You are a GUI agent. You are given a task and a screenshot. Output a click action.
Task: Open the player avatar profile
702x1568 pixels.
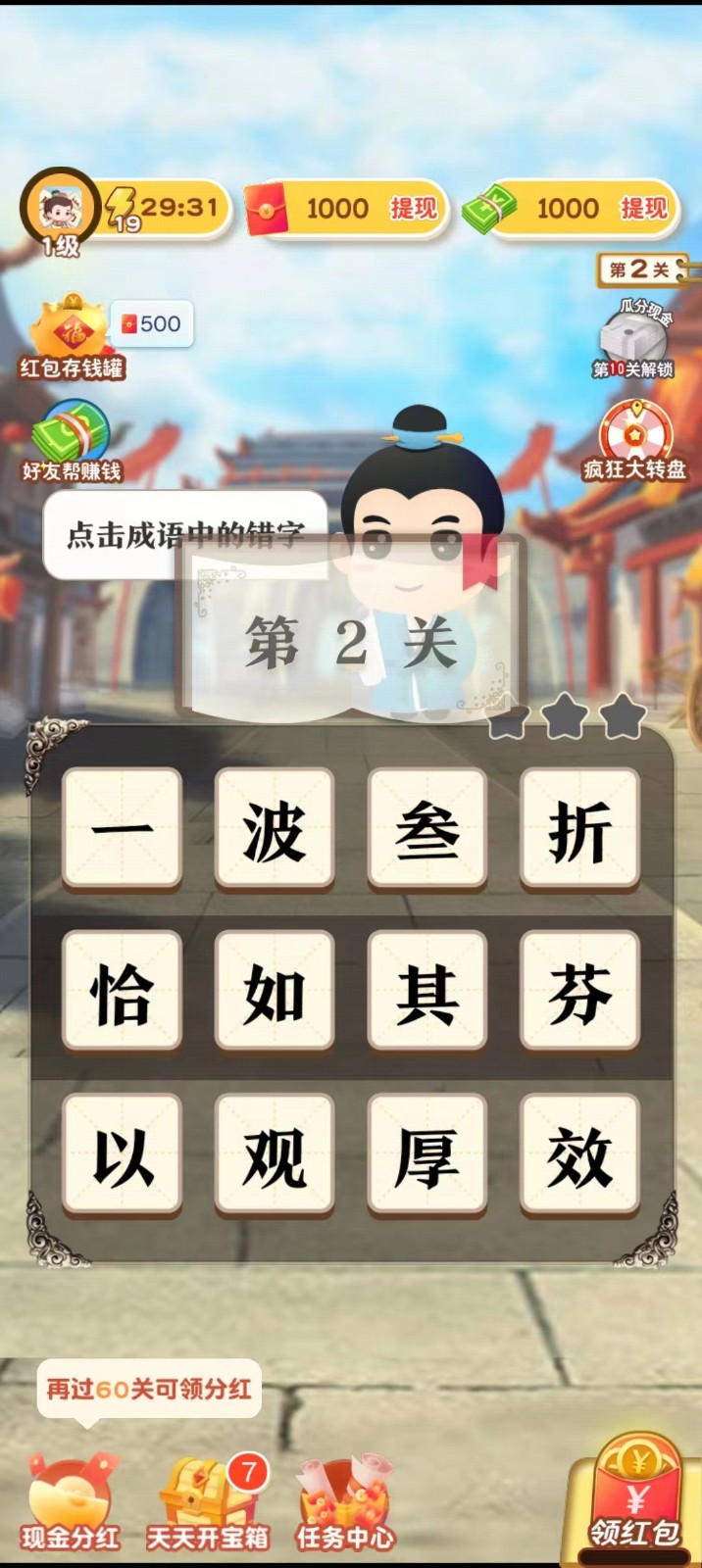click(60, 207)
